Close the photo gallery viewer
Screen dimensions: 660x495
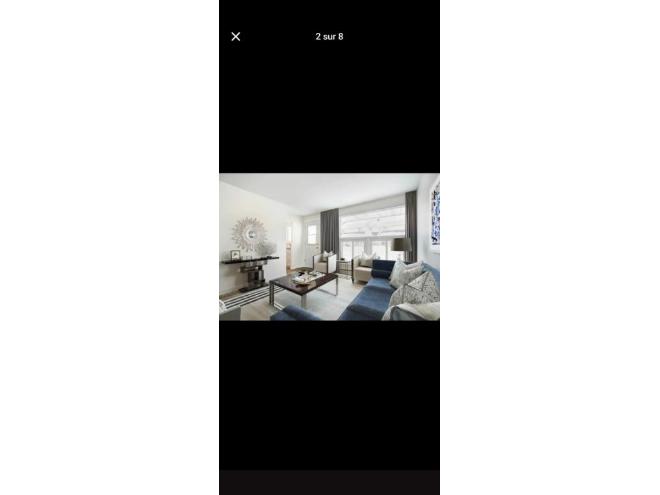[x=236, y=36]
